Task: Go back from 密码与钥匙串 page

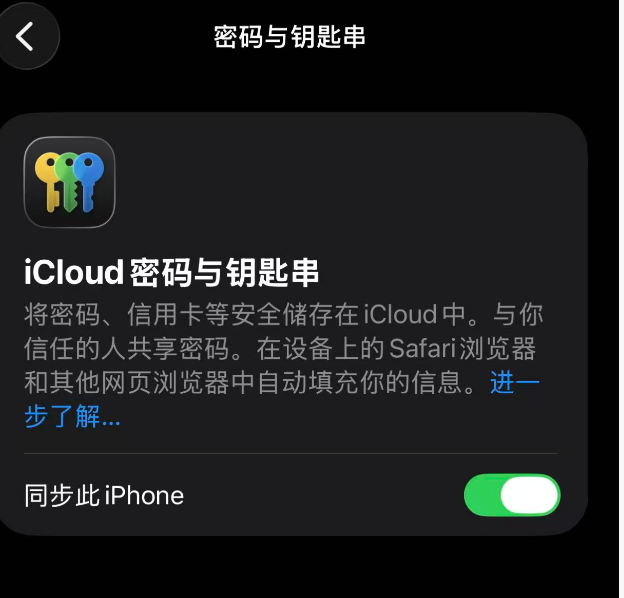Action: (x=27, y=37)
